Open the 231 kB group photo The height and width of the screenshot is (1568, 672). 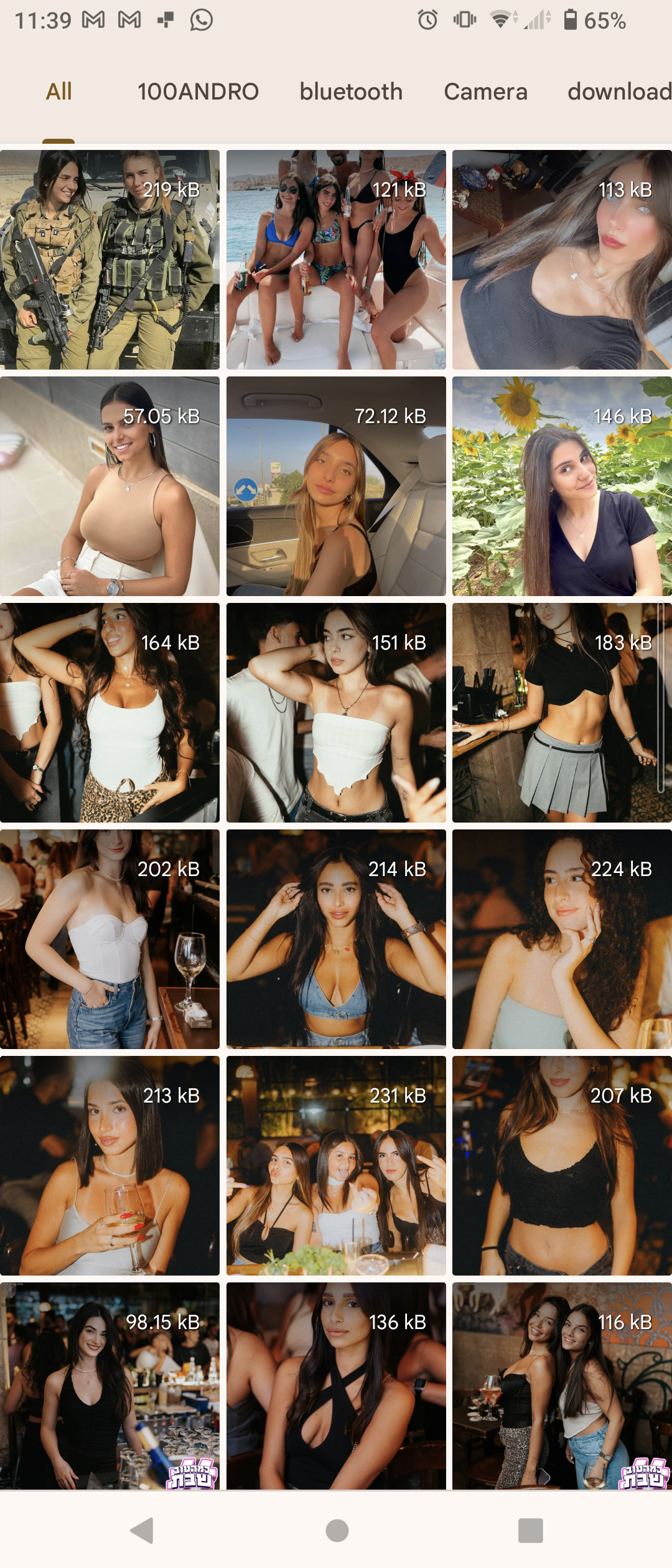tap(336, 1166)
